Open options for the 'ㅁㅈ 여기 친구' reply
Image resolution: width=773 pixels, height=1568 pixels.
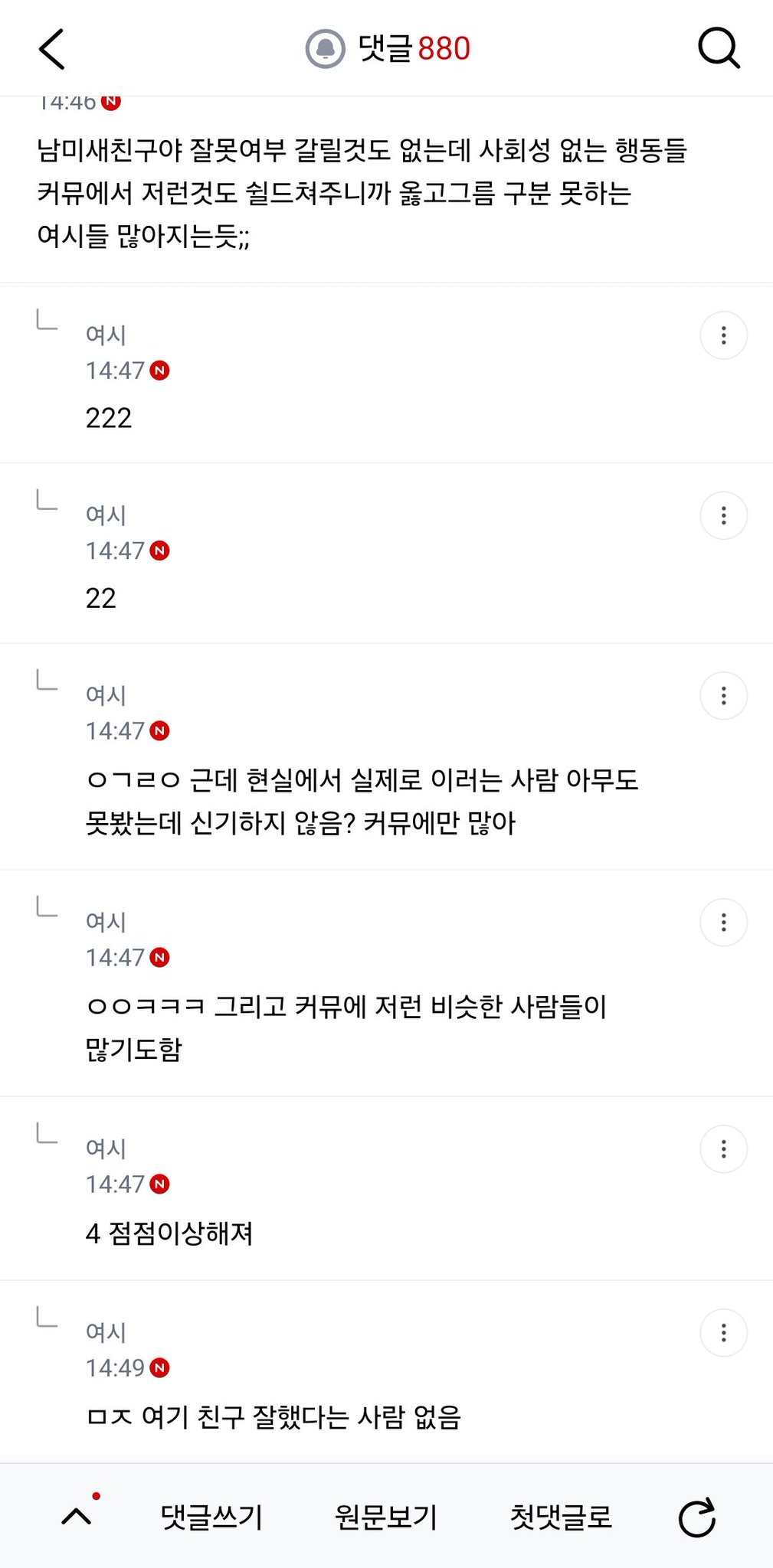pos(723,1333)
